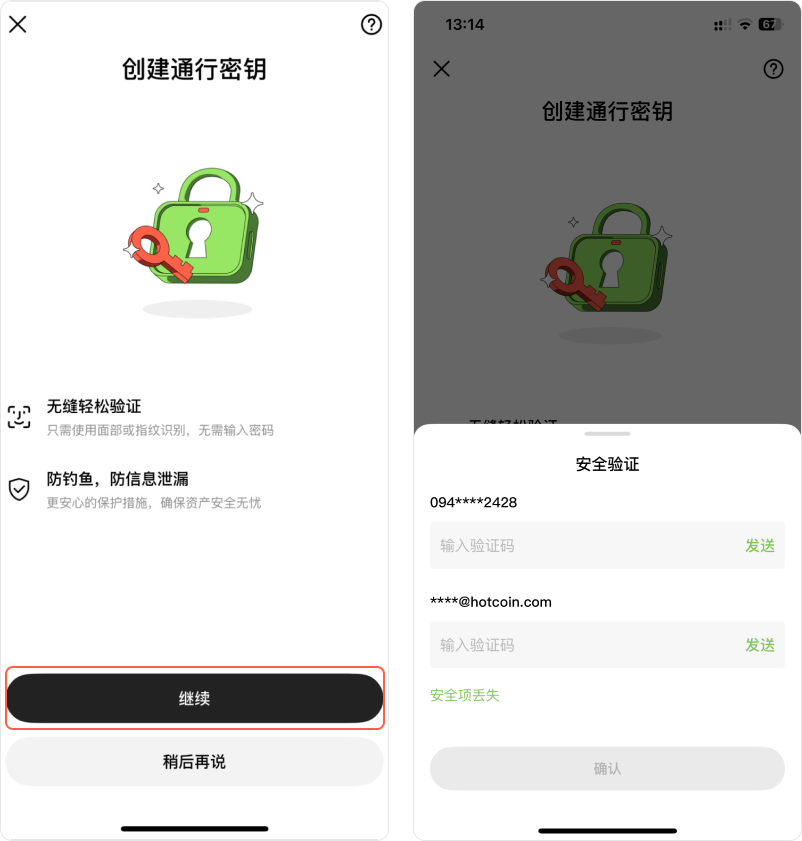802x841 pixels.
Task: Open the 安全项丢失 link
Action: coord(465,695)
